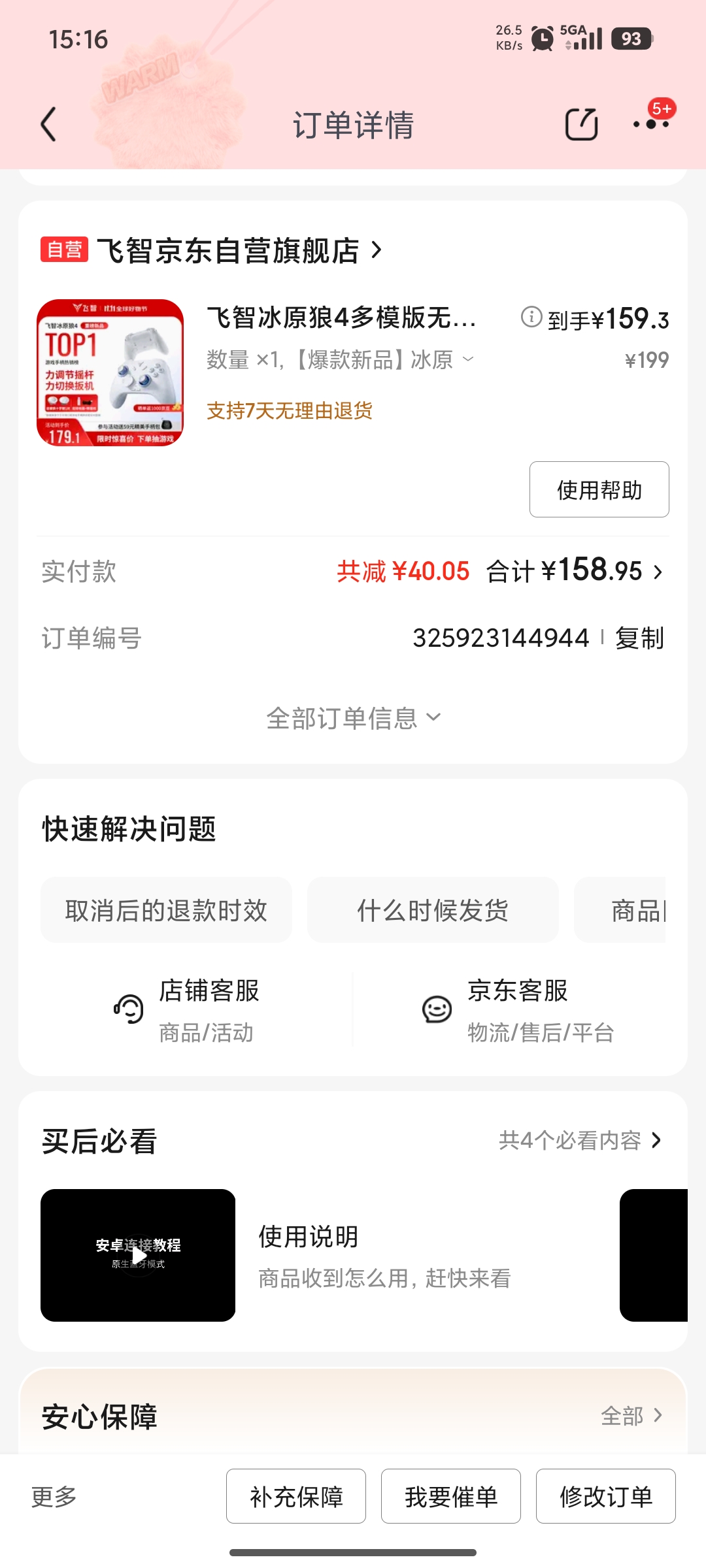Image resolution: width=706 pixels, height=1568 pixels.
Task: Go back from order details
Action: pos(49,124)
